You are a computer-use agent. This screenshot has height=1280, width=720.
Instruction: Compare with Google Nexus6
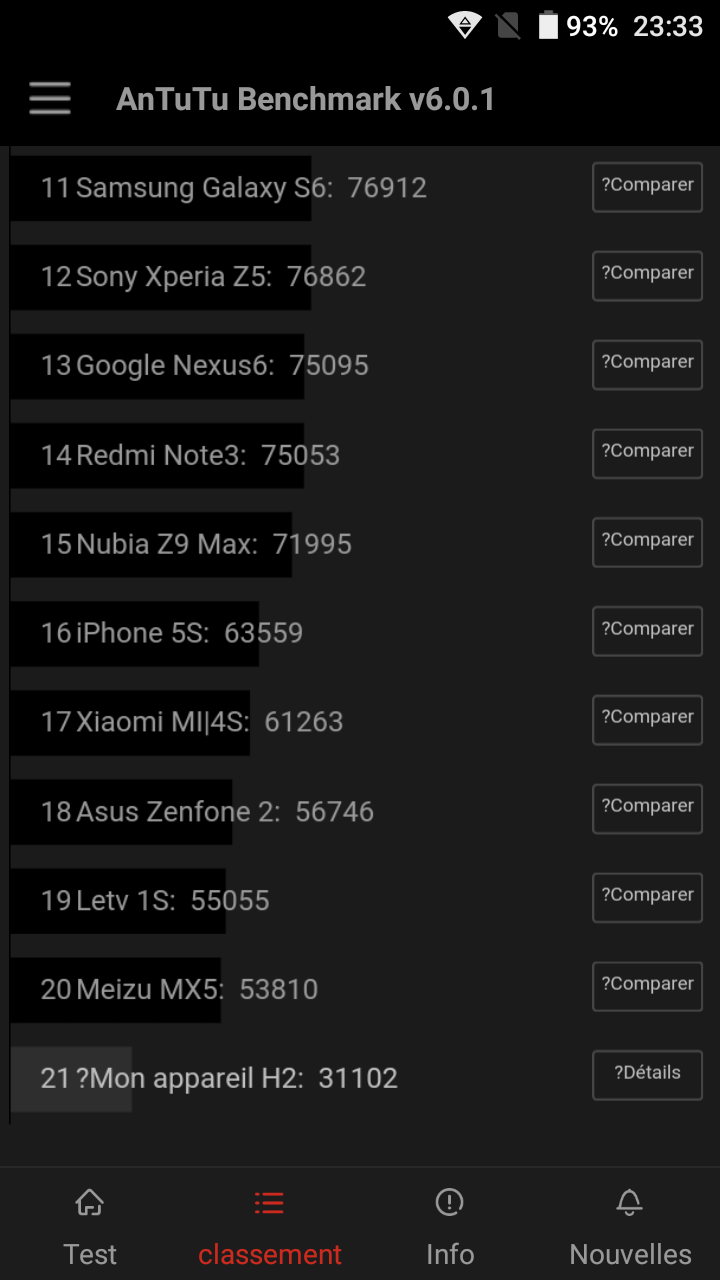(x=647, y=364)
